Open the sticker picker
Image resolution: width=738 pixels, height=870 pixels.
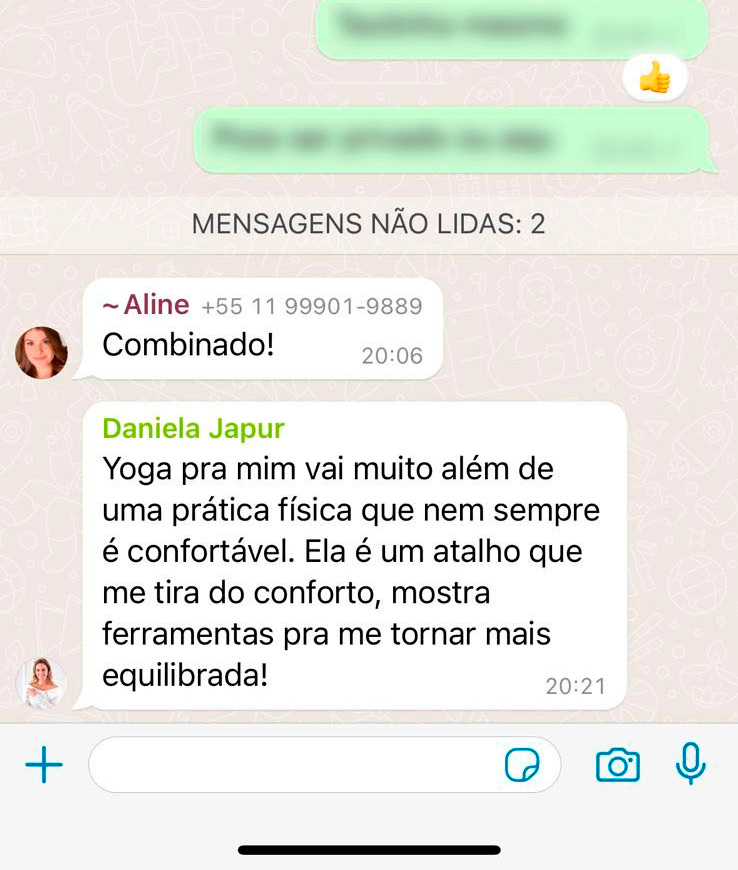click(522, 767)
